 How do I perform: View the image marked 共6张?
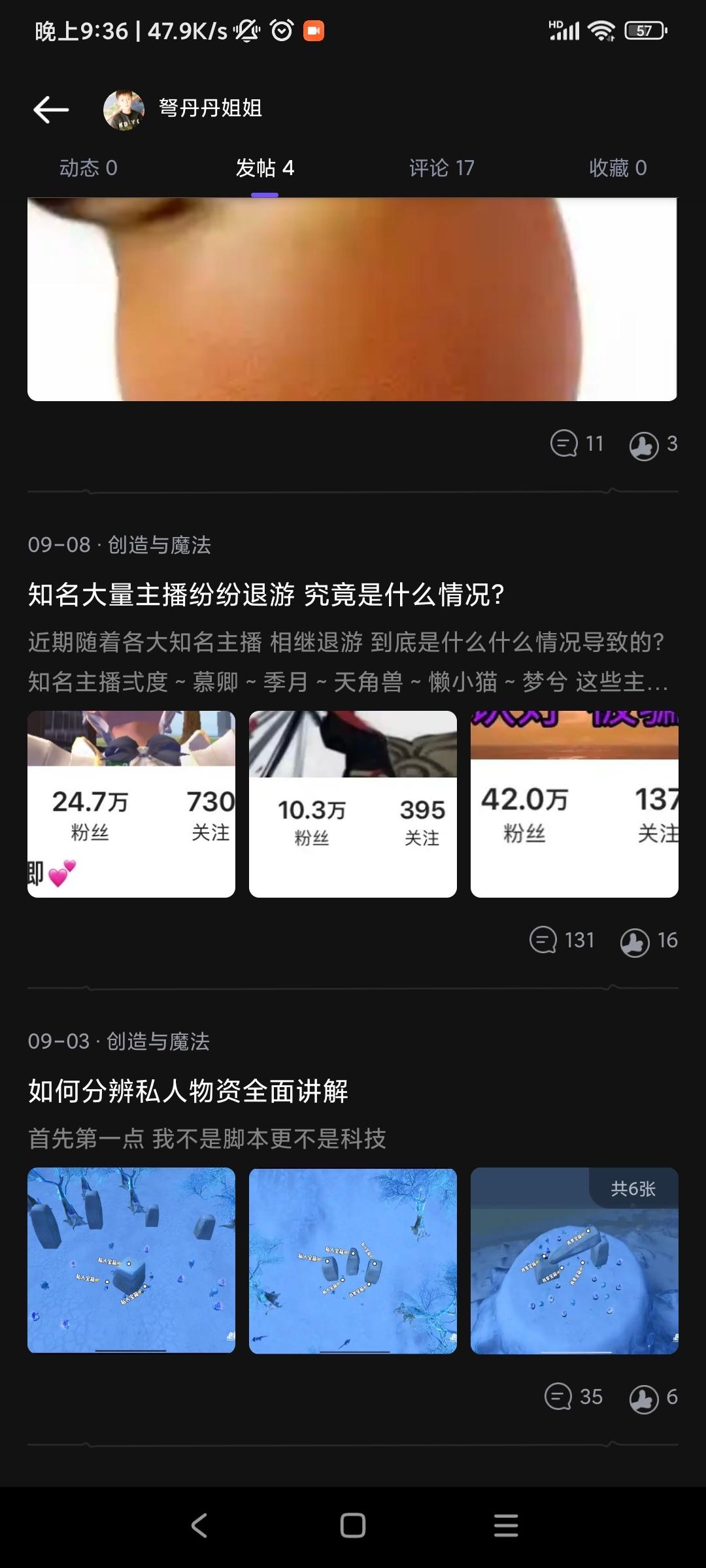point(574,1260)
